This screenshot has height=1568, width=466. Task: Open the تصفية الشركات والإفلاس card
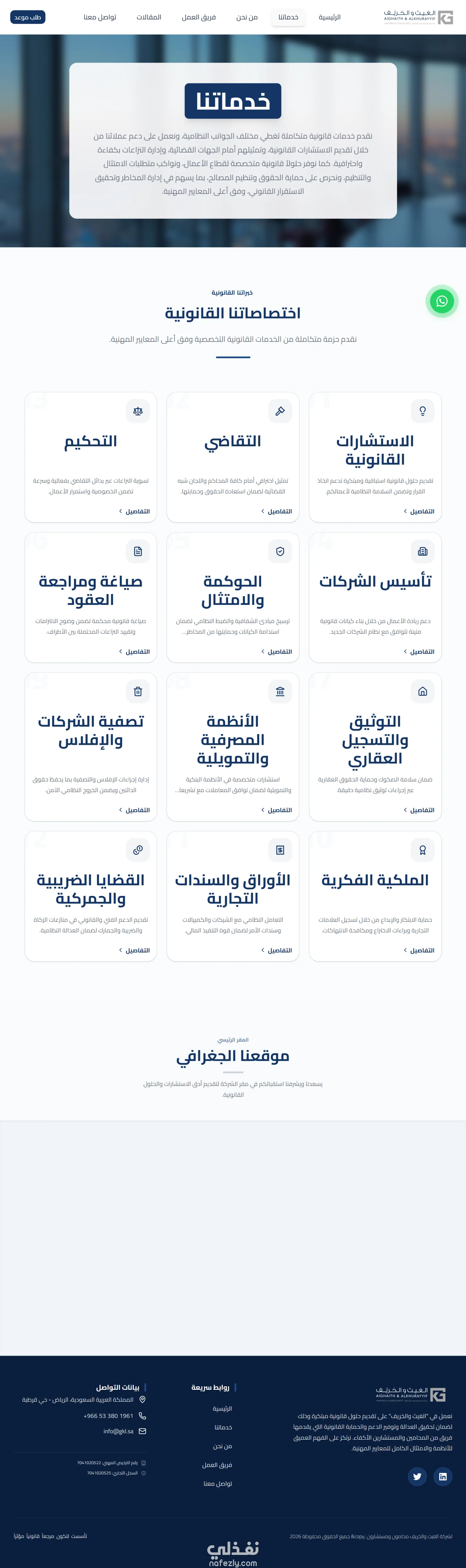coord(91,747)
